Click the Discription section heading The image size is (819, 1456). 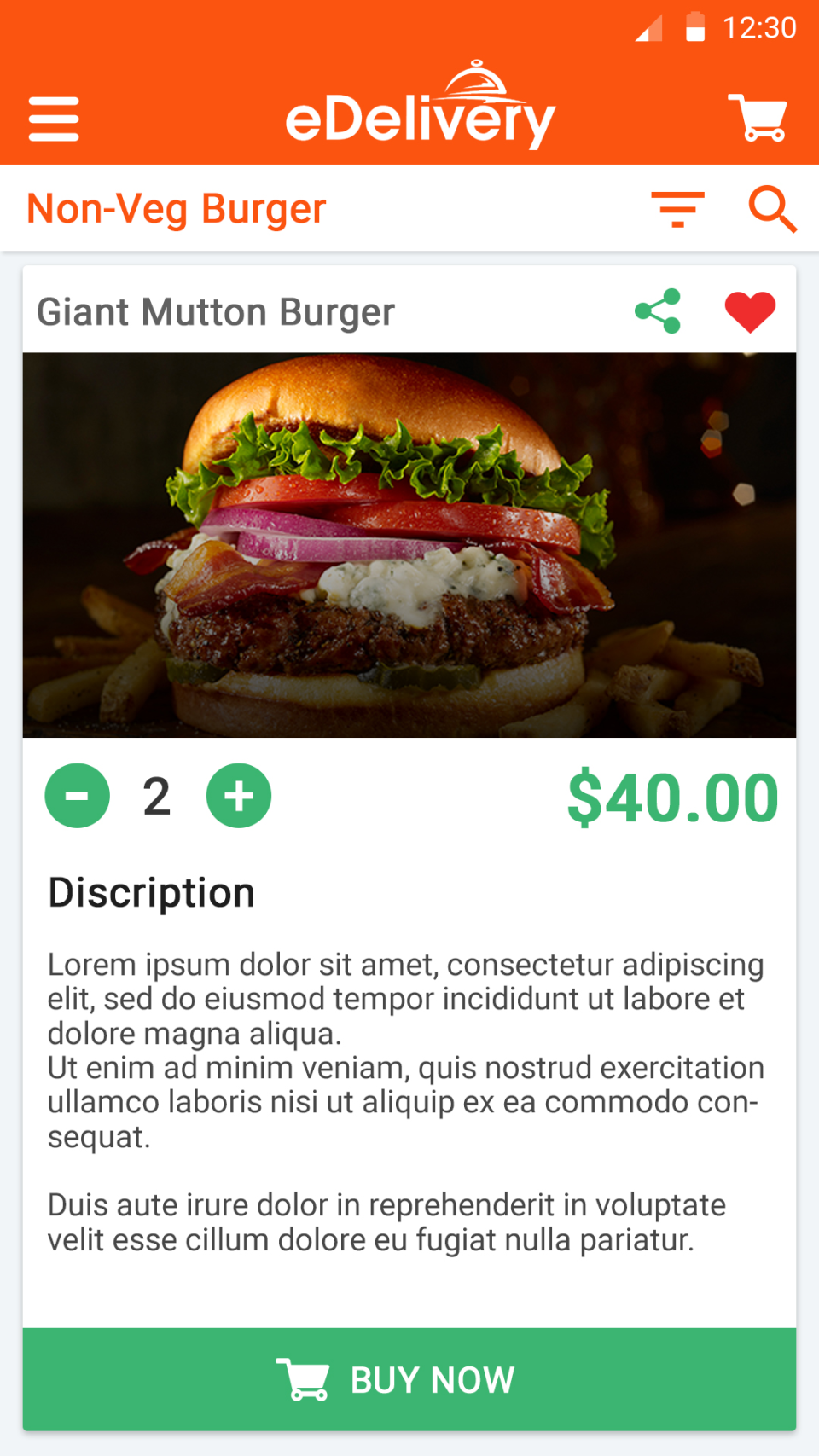[x=151, y=892]
